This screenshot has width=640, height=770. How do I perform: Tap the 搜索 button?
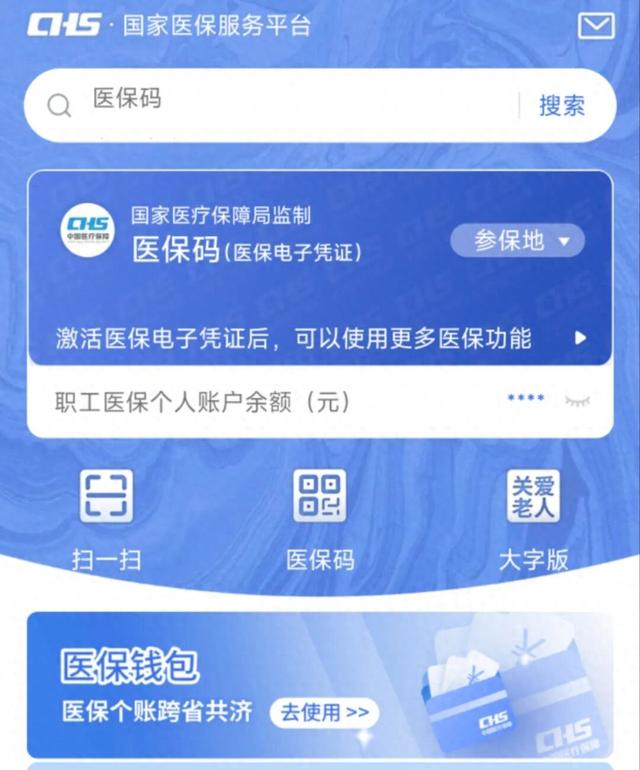(562, 105)
